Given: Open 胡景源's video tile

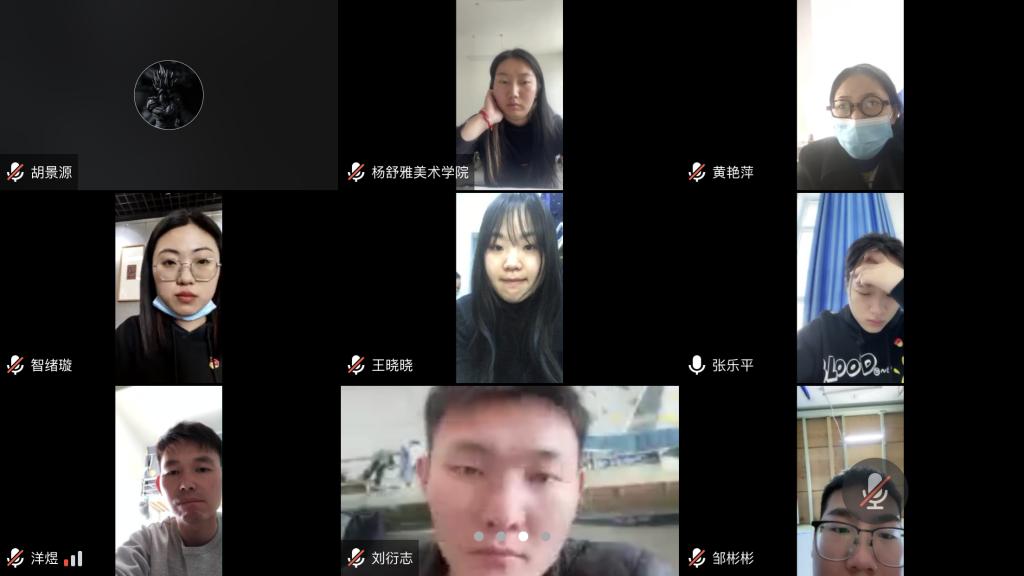Looking at the screenshot, I should coord(168,95).
